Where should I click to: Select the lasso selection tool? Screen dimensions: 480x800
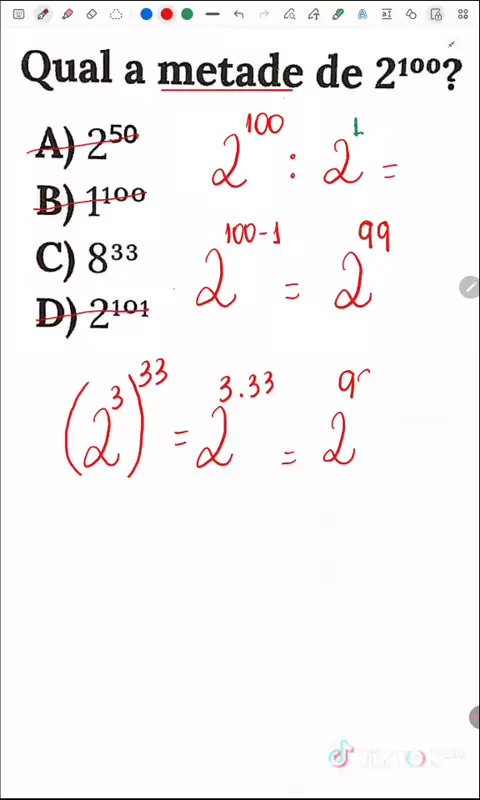116,14
